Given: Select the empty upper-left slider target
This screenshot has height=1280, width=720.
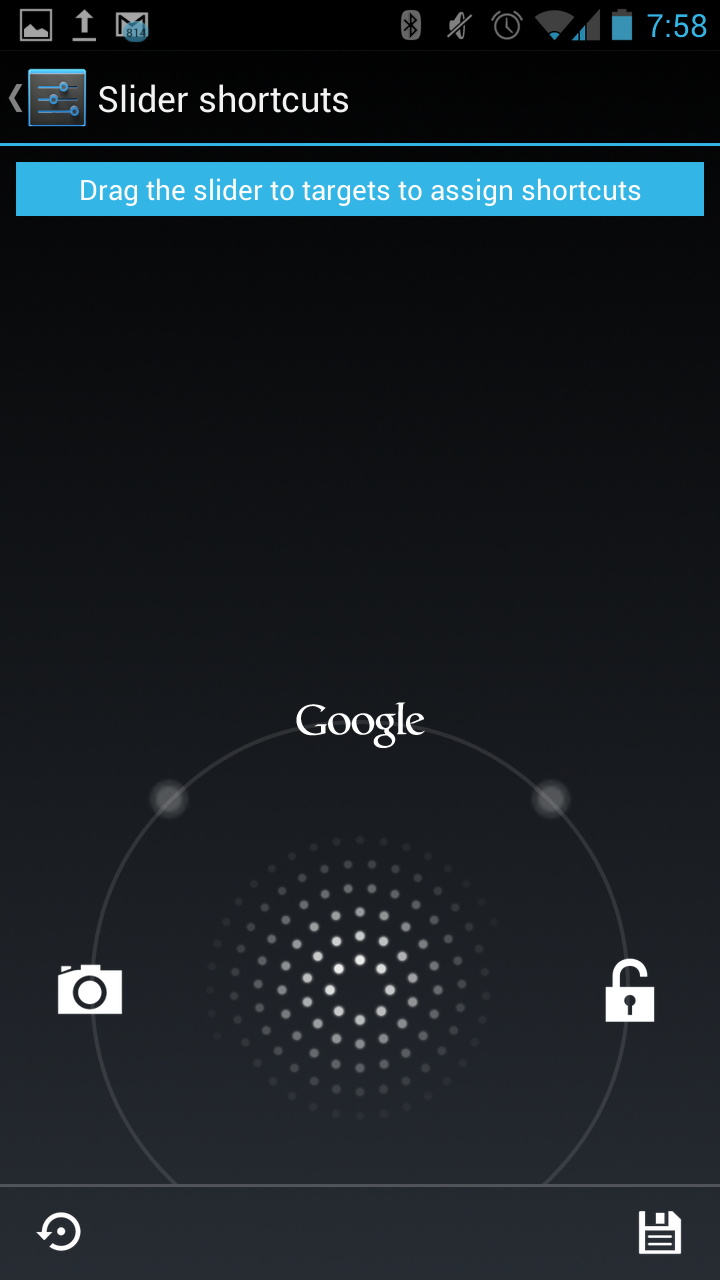Looking at the screenshot, I should click(169, 799).
